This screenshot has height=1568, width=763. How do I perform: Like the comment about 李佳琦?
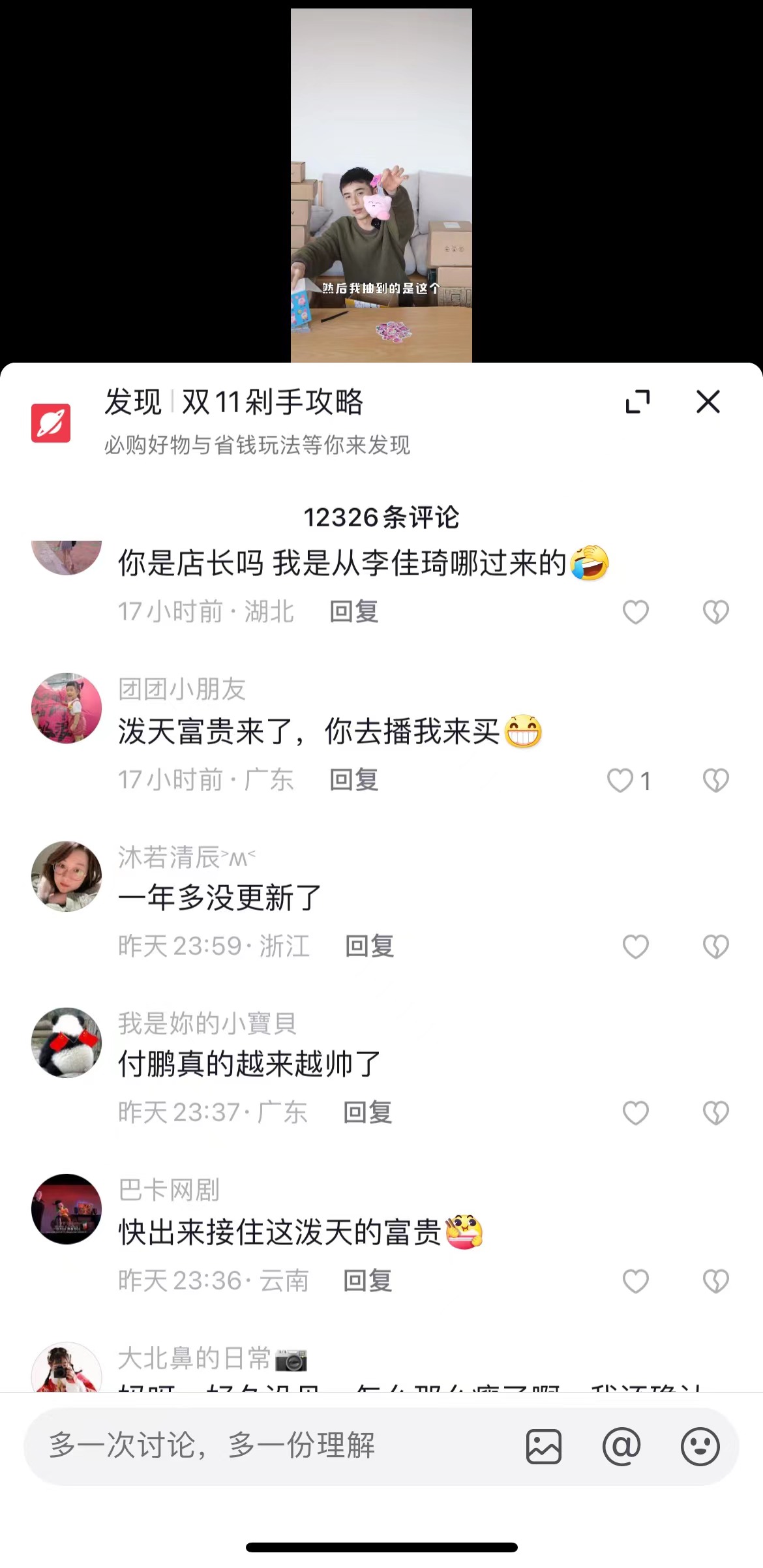pos(635,612)
